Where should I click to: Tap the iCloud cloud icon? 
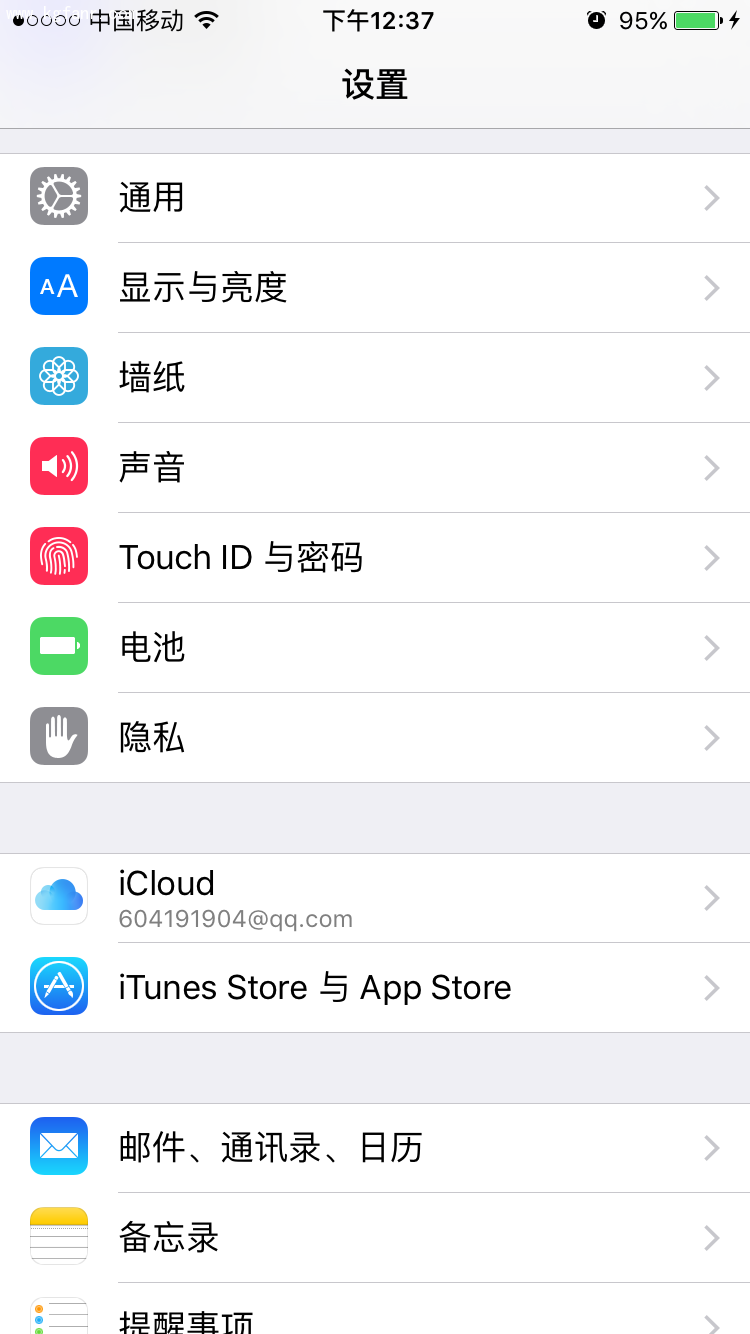pos(58,896)
